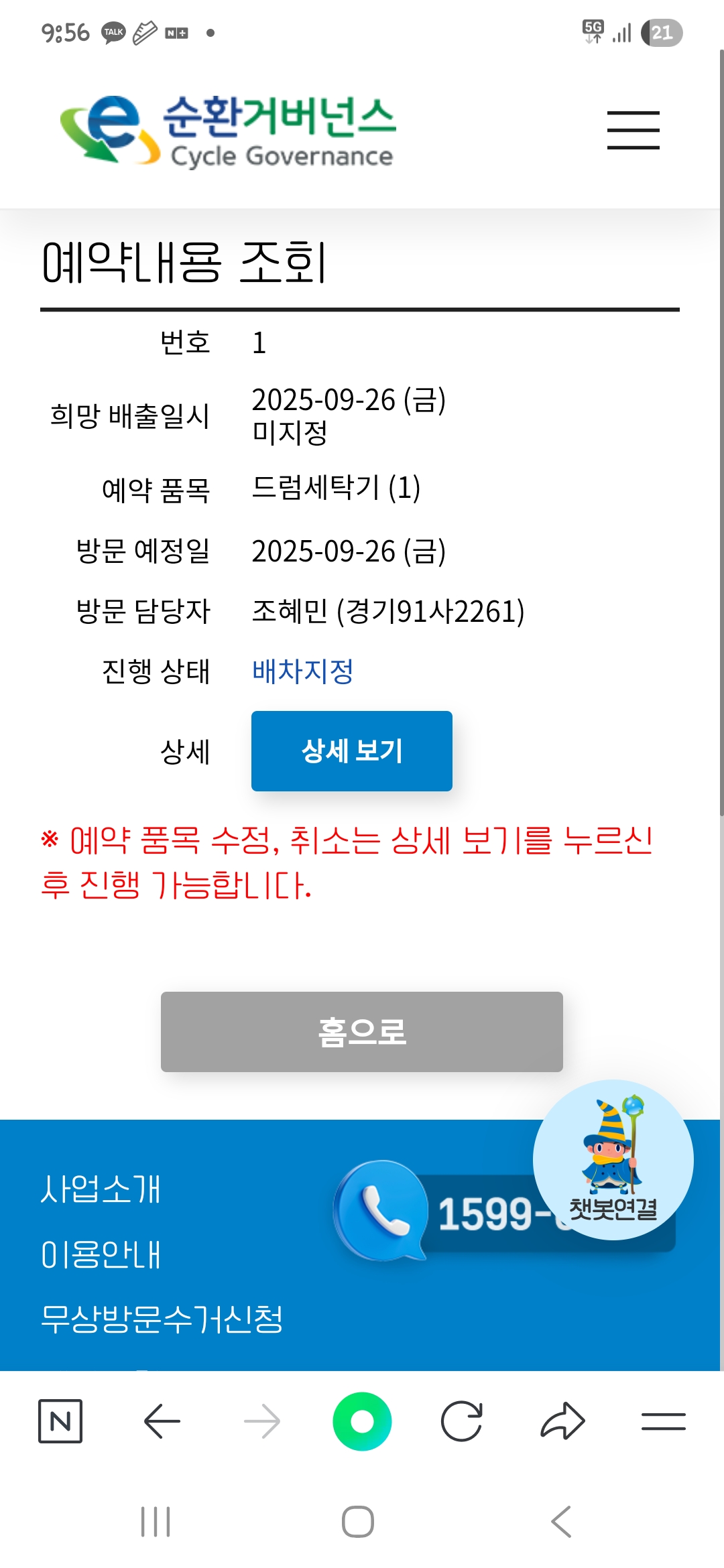Screen dimensions: 724x1568
Task: Open the 이용안내 footer link
Action: click(x=101, y=1254)
